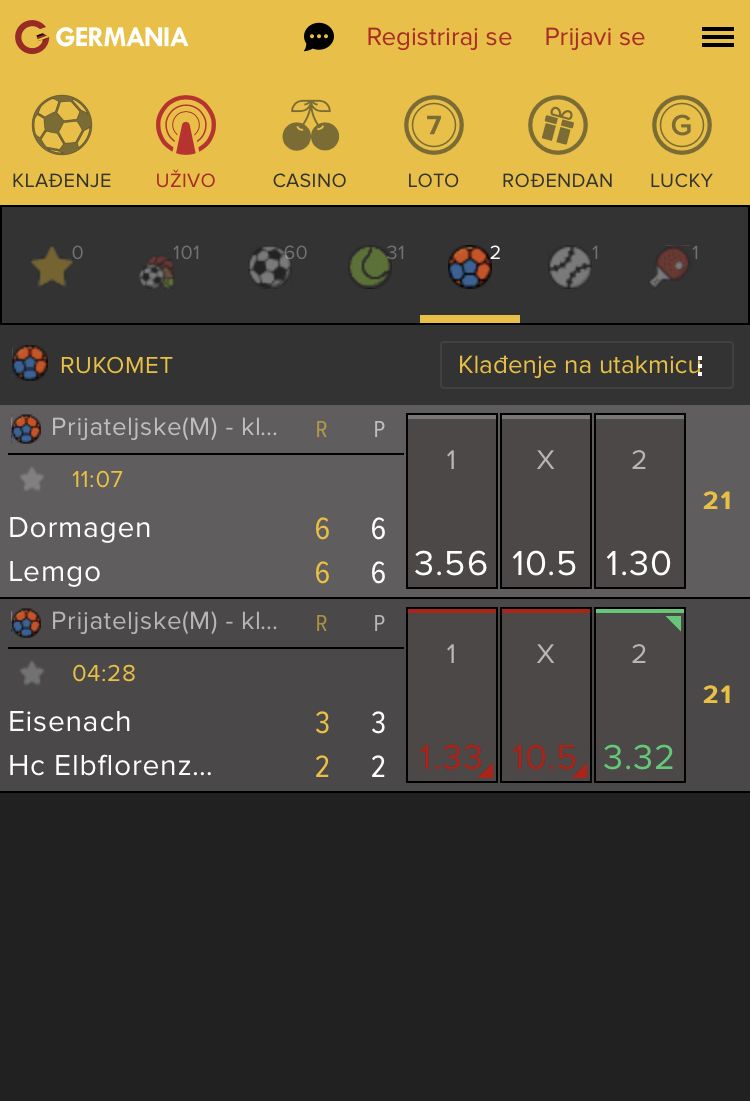
Task: Choose draw X at 10.5 for Eisenach match
Action: click(x=546, y=696)
